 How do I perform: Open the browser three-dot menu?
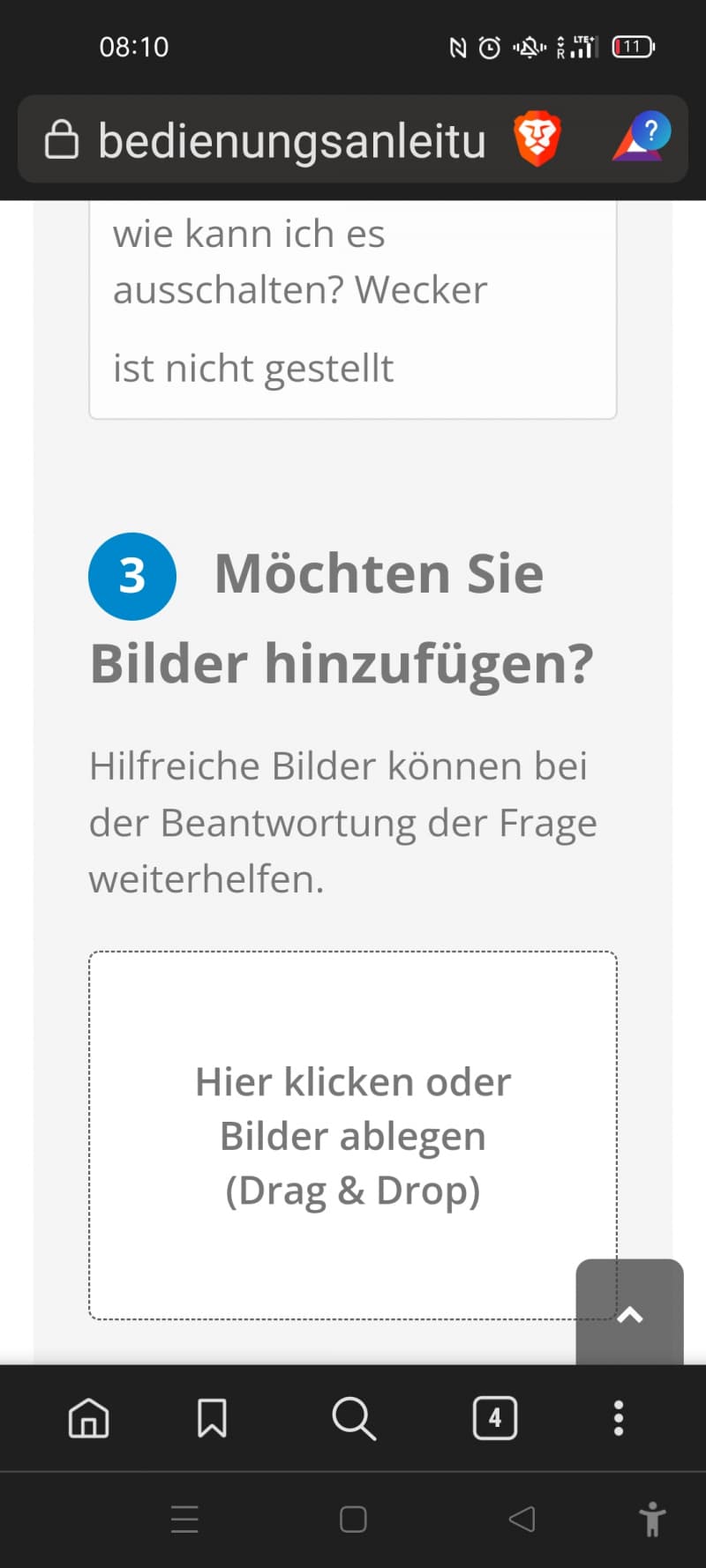(619, 1418)
